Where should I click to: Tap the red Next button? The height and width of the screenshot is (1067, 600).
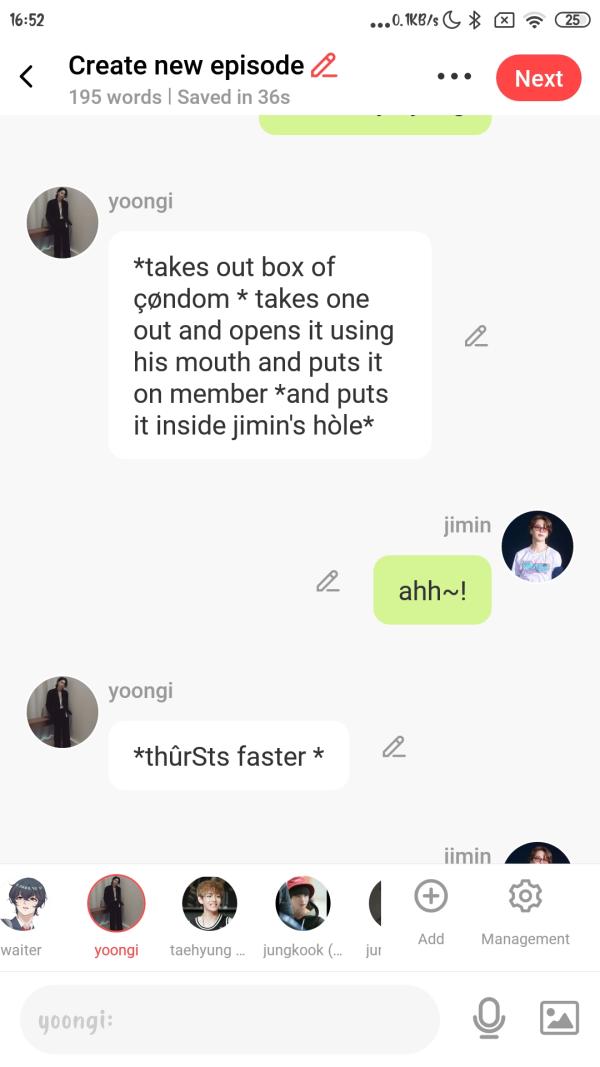pyautogui.click(x=538, y=78)
